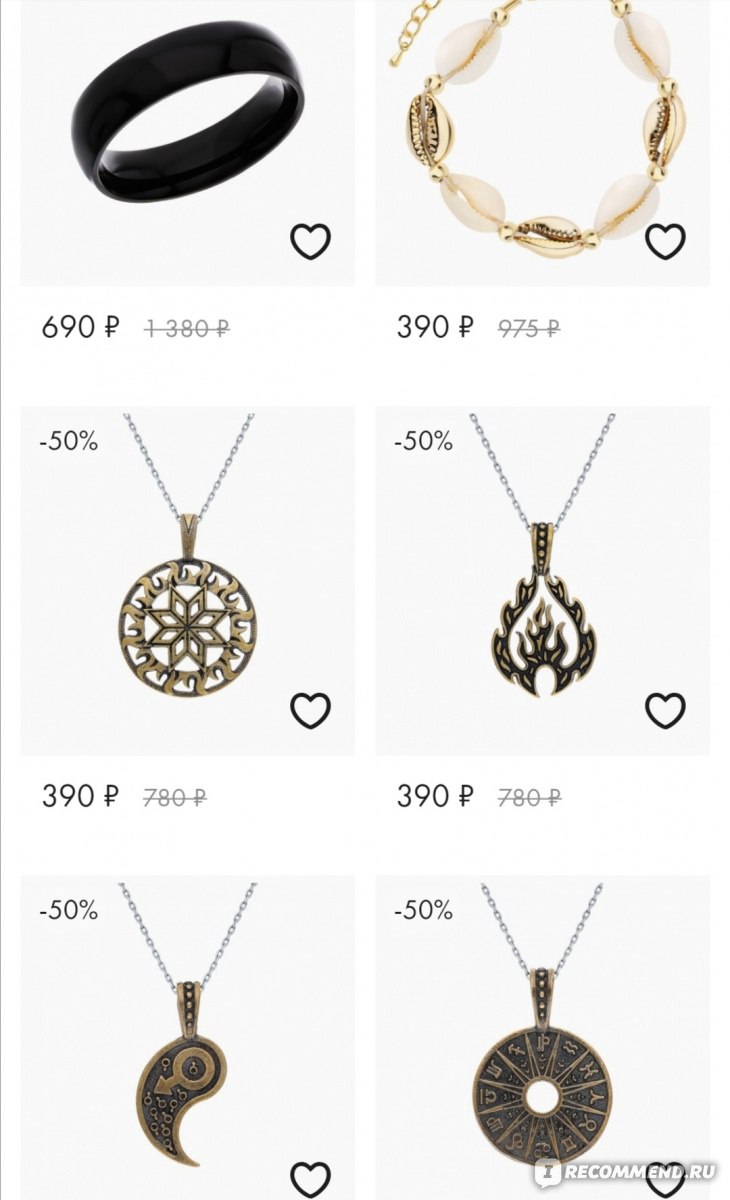Open the star-in-sun round pendant

click(x=187, y=580)
